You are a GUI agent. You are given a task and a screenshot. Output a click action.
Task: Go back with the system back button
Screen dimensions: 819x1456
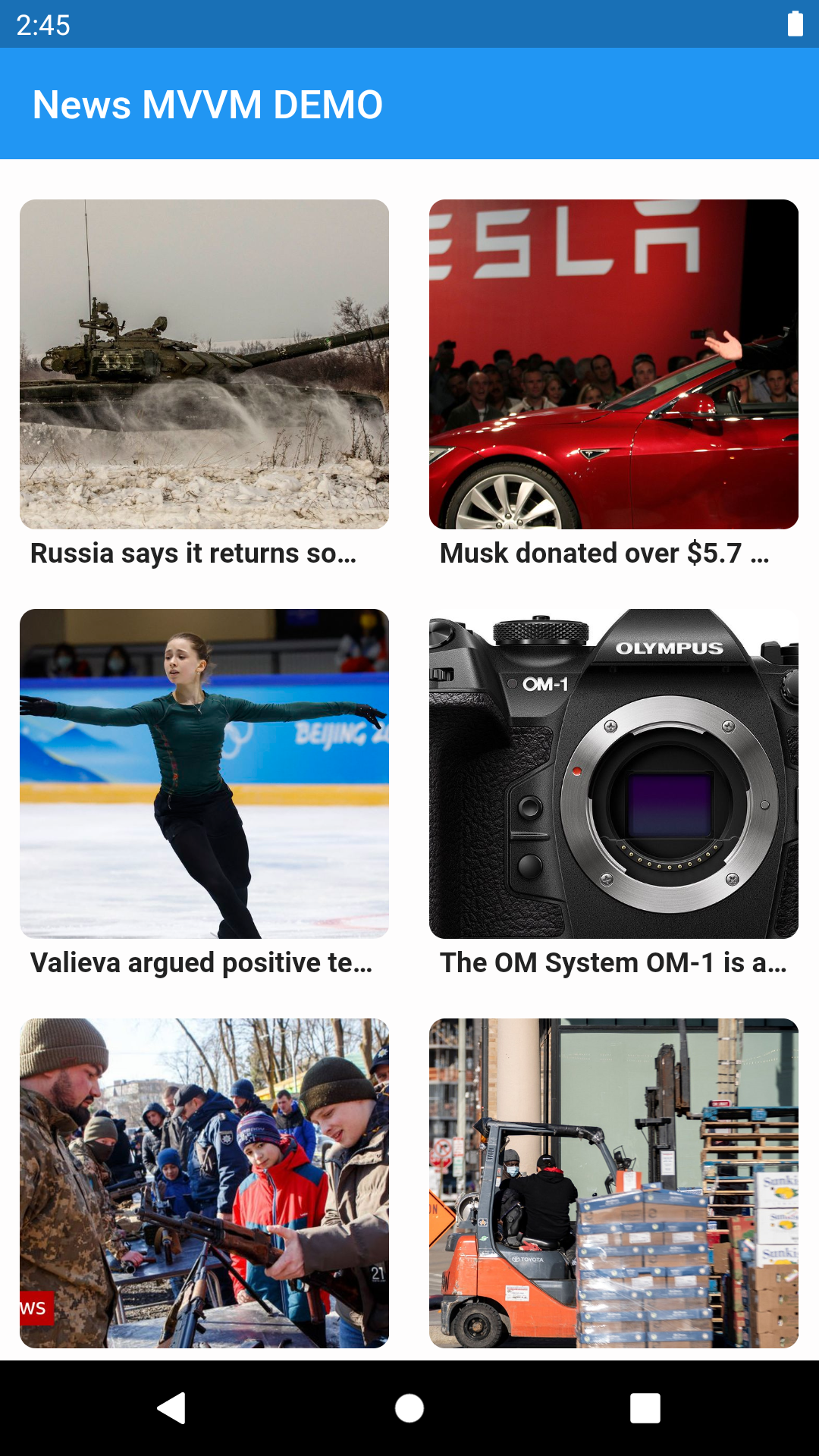click(172, 1408)
